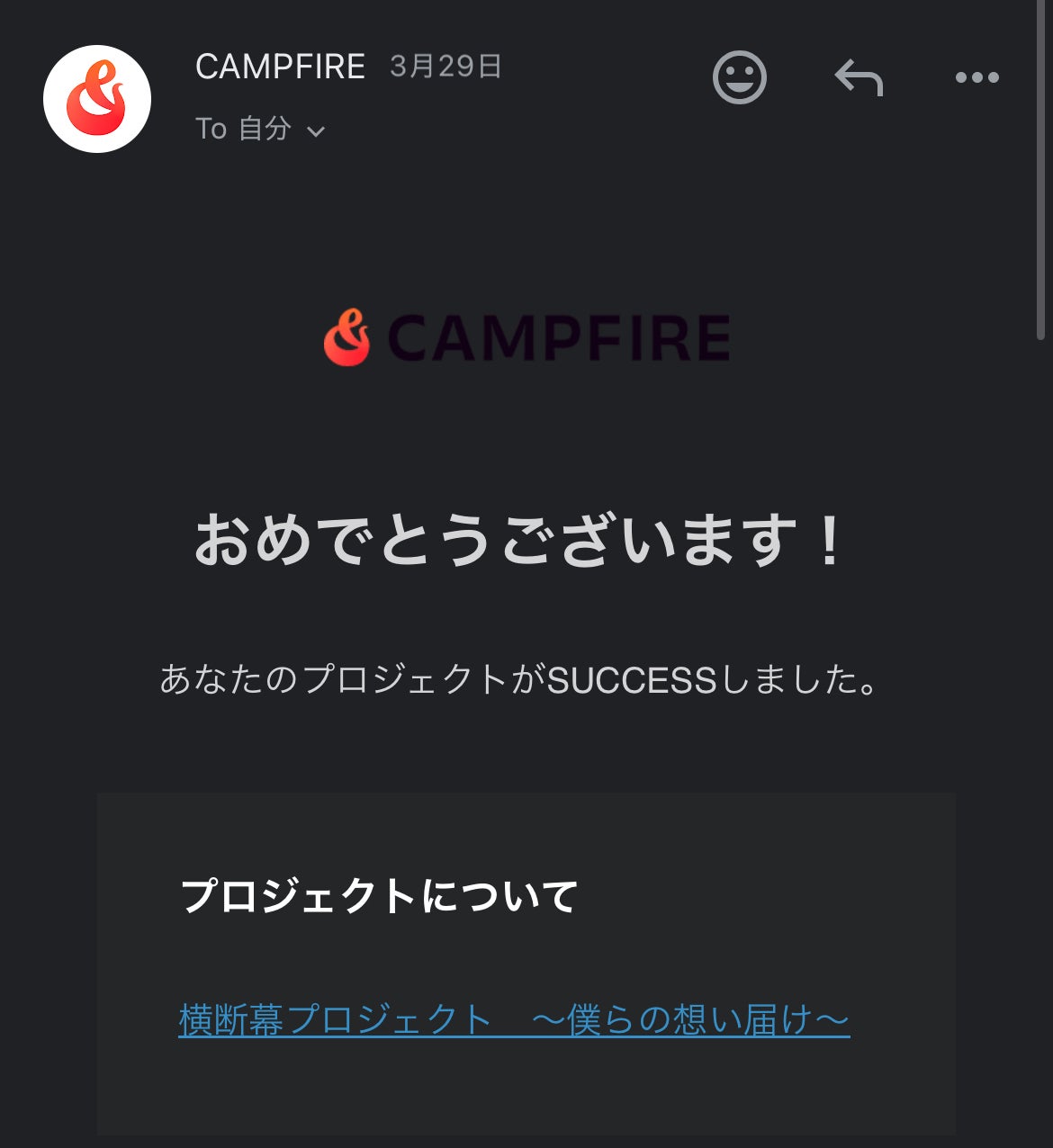Tap the CAMPFIRE sender avatar
Image resolution: width=1053 pixels, height=1148 pixels.
97,99
